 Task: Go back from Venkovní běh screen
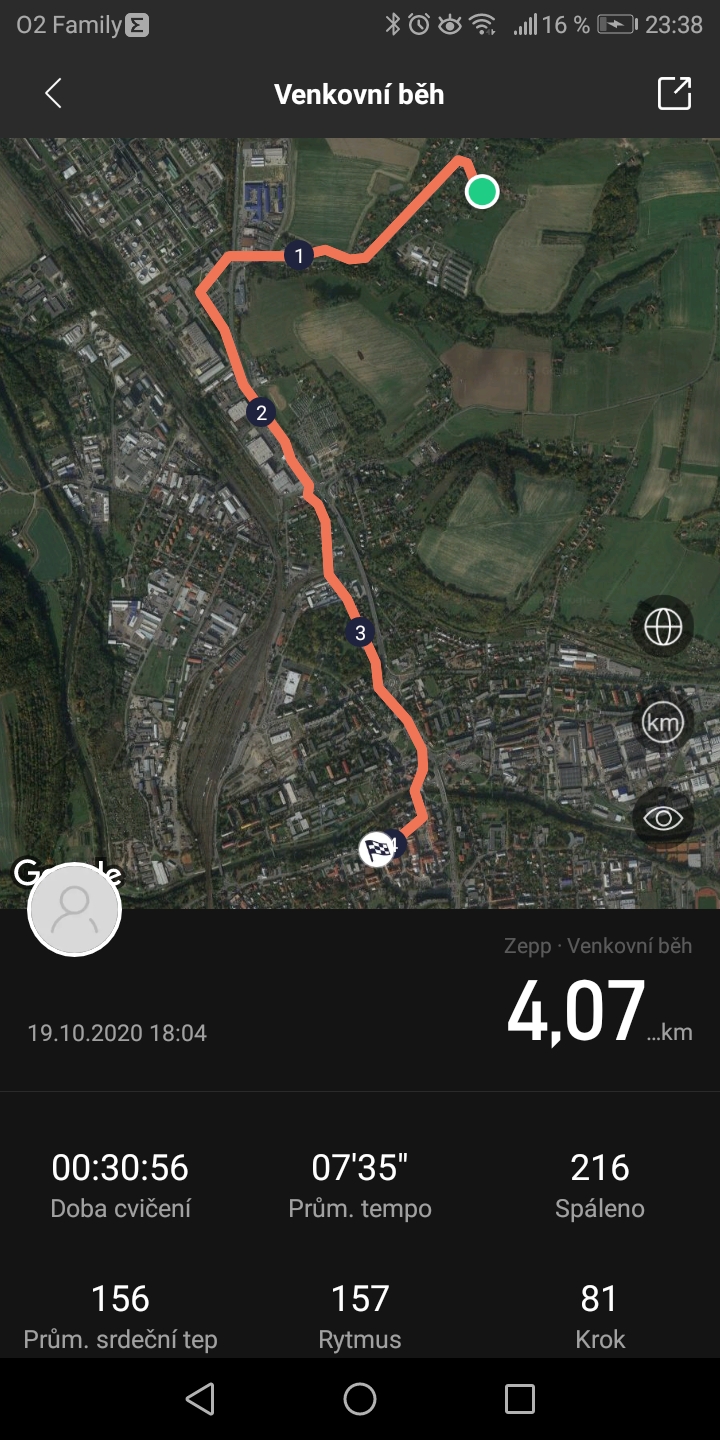click(x=53, y=94)
